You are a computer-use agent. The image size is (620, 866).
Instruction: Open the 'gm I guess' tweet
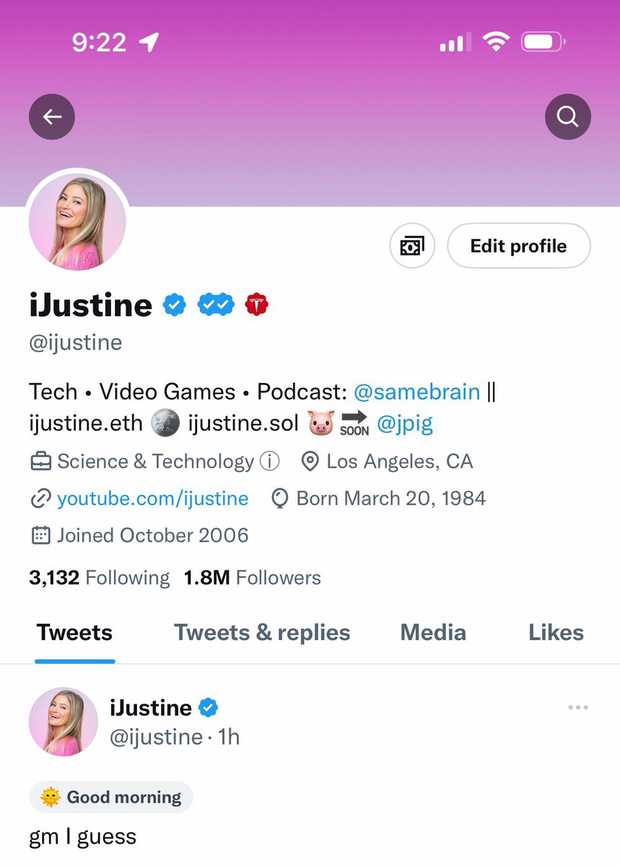83,836
